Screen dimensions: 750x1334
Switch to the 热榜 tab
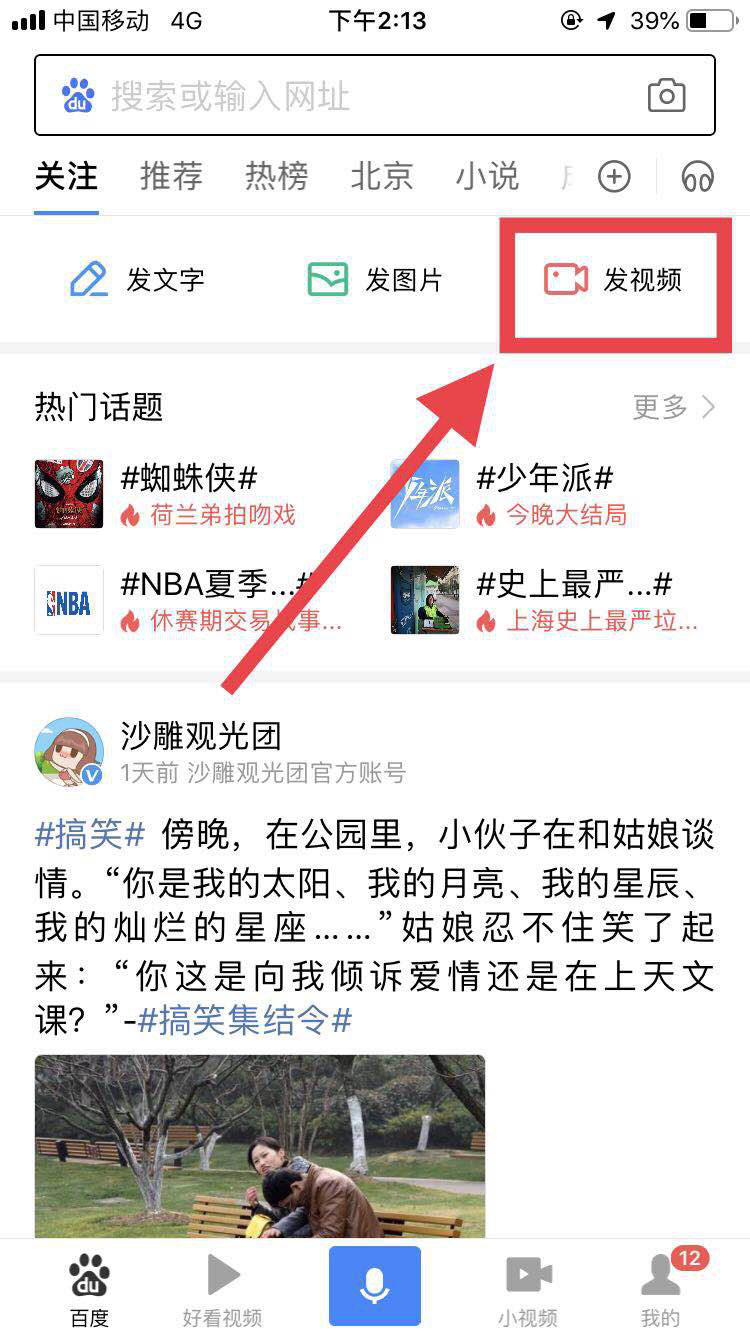(276, 177)
